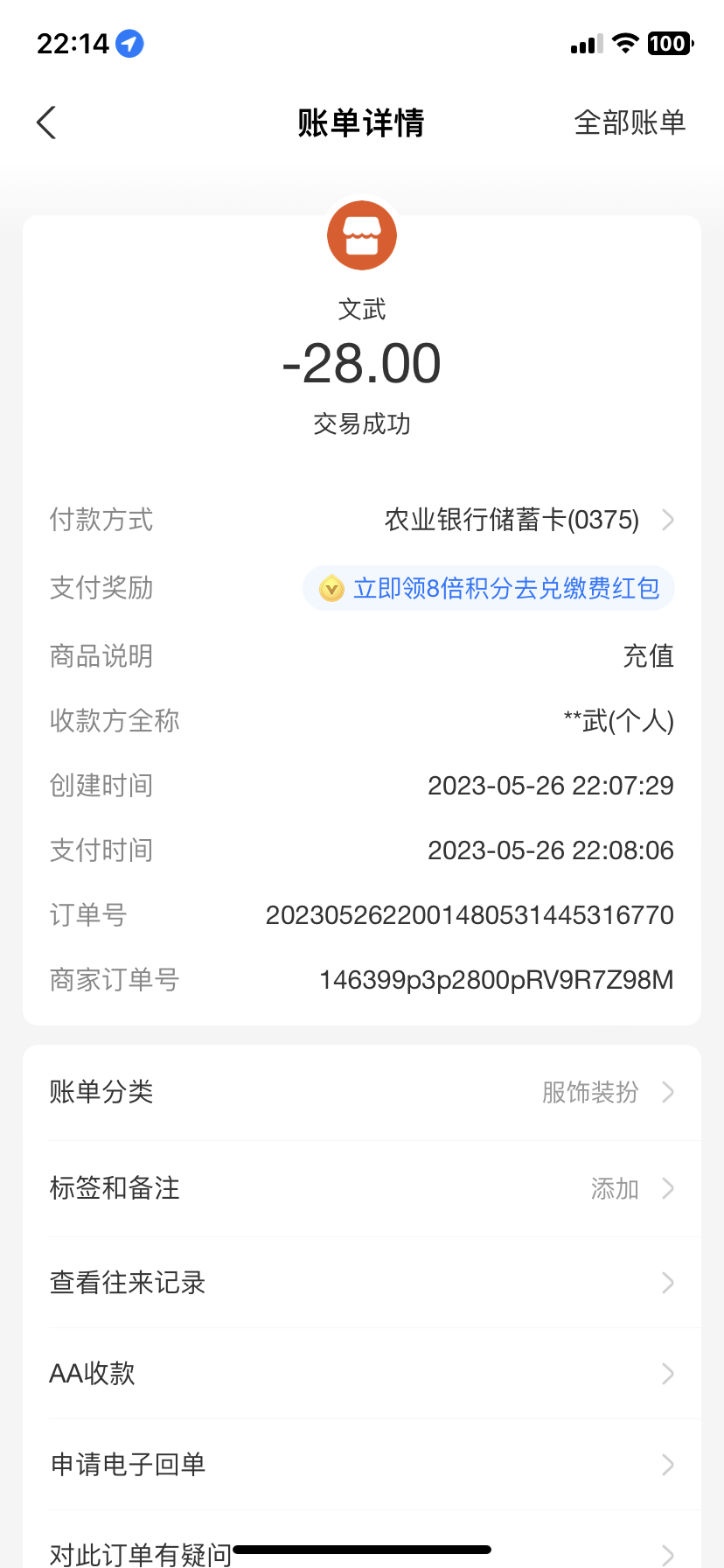This screenshot has height=1568, width=724.
Task: Go back from bill details
Action: click(x=47, y=122)
